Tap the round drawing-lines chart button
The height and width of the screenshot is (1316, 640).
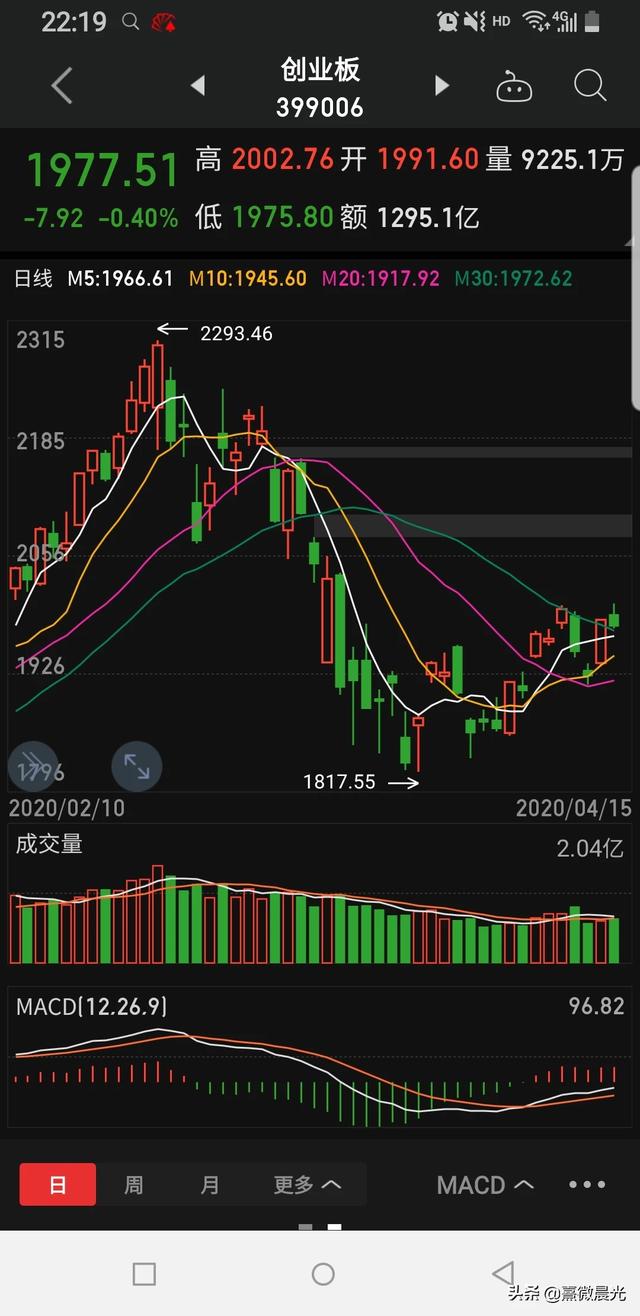pyautogui.click(x=32, y=767)
